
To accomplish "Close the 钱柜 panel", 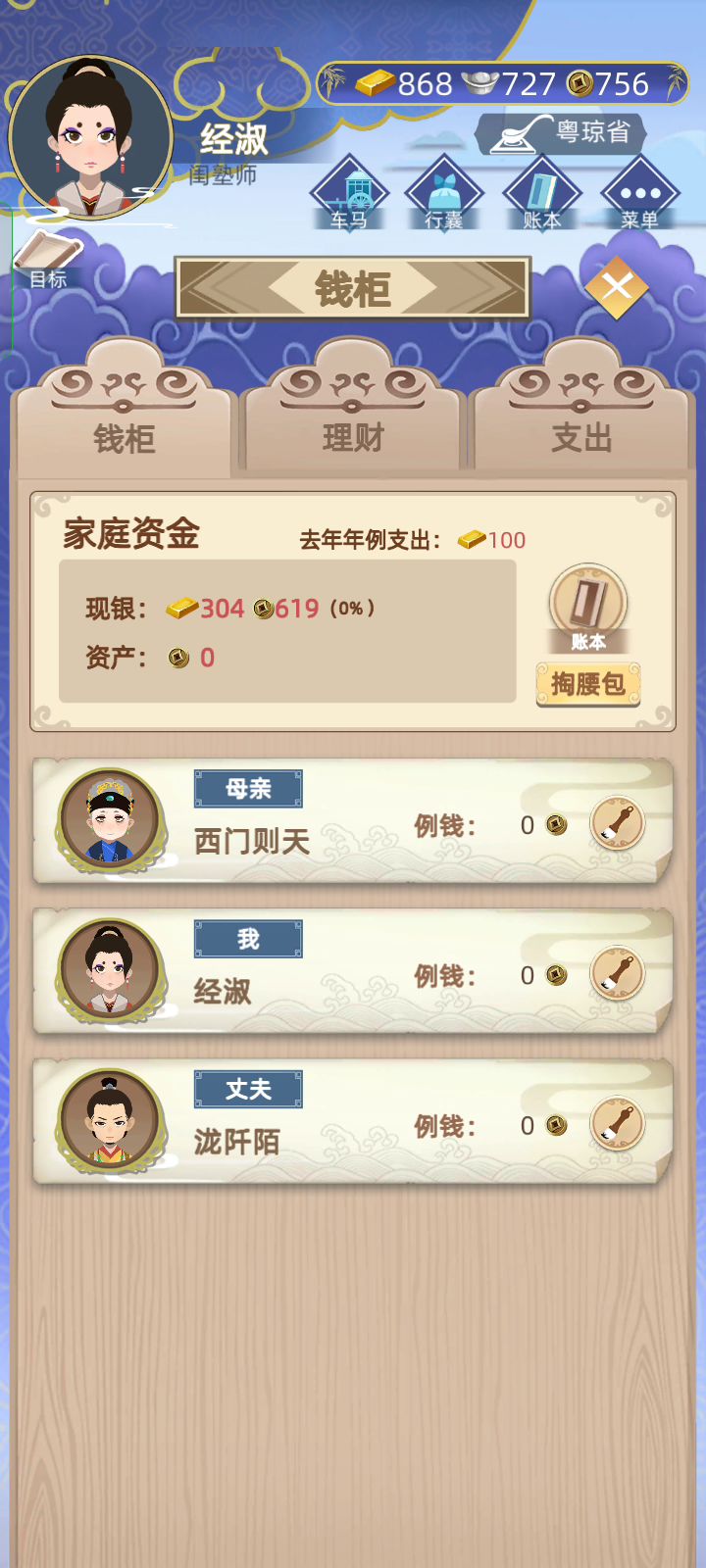I will point(617,288).
